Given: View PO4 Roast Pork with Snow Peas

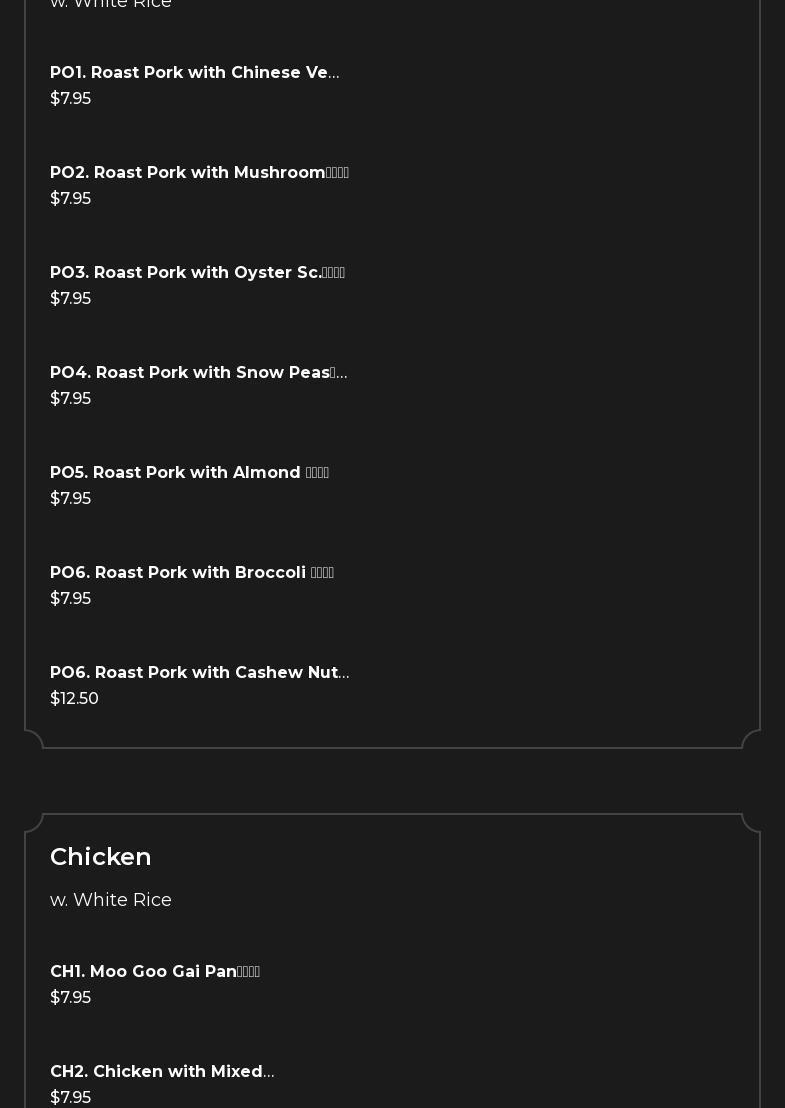Looking at the screenshot, I should (198, 373).
